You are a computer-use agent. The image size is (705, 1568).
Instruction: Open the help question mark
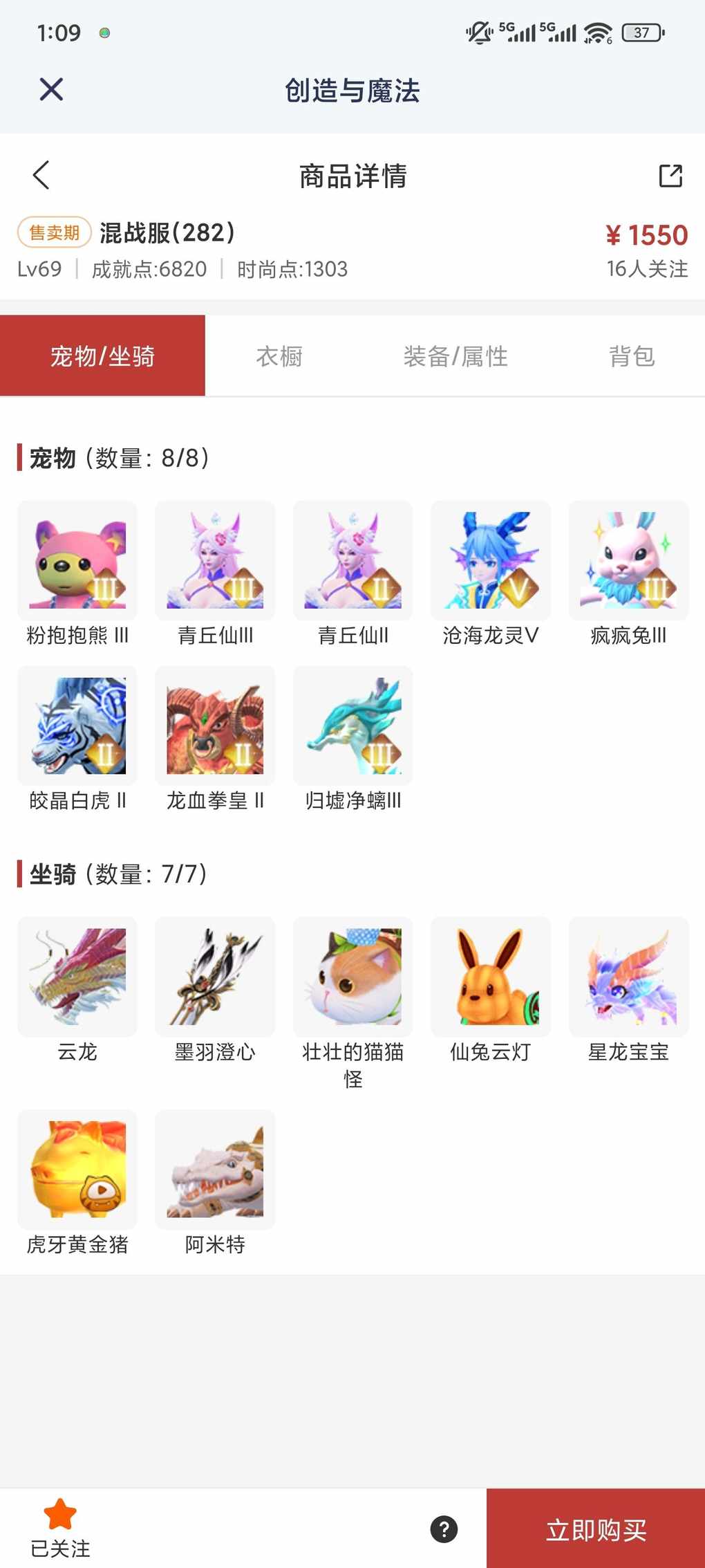444,1529
